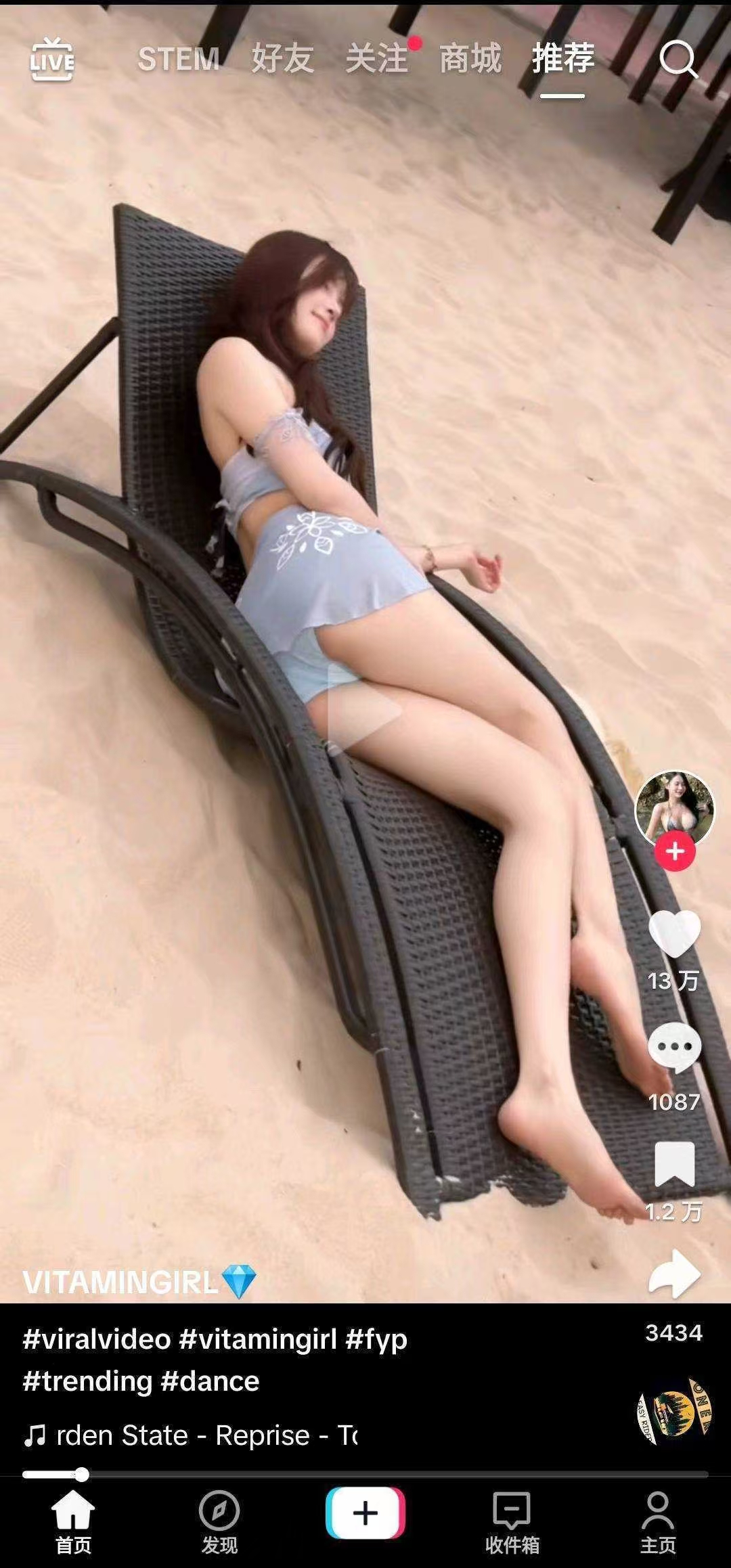Open the LIVE streams icon
Viewport: 731px width, 1568px height.
coord(51,60)
